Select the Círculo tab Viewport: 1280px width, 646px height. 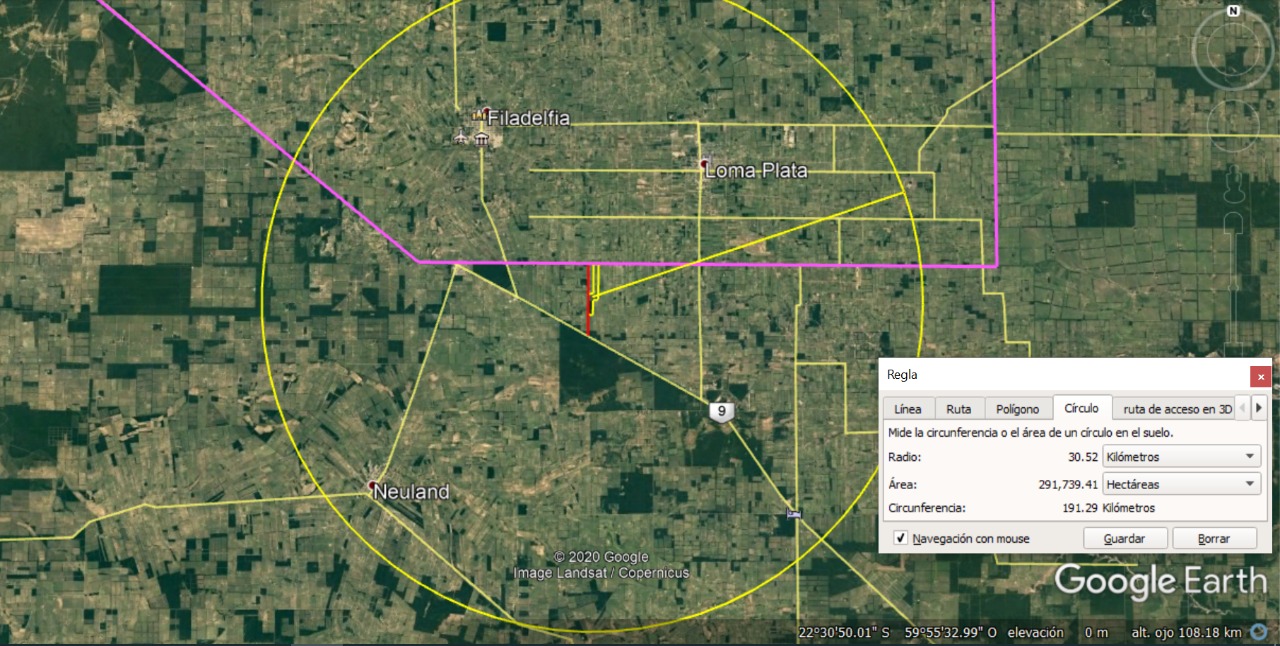tap(1082, 408)
